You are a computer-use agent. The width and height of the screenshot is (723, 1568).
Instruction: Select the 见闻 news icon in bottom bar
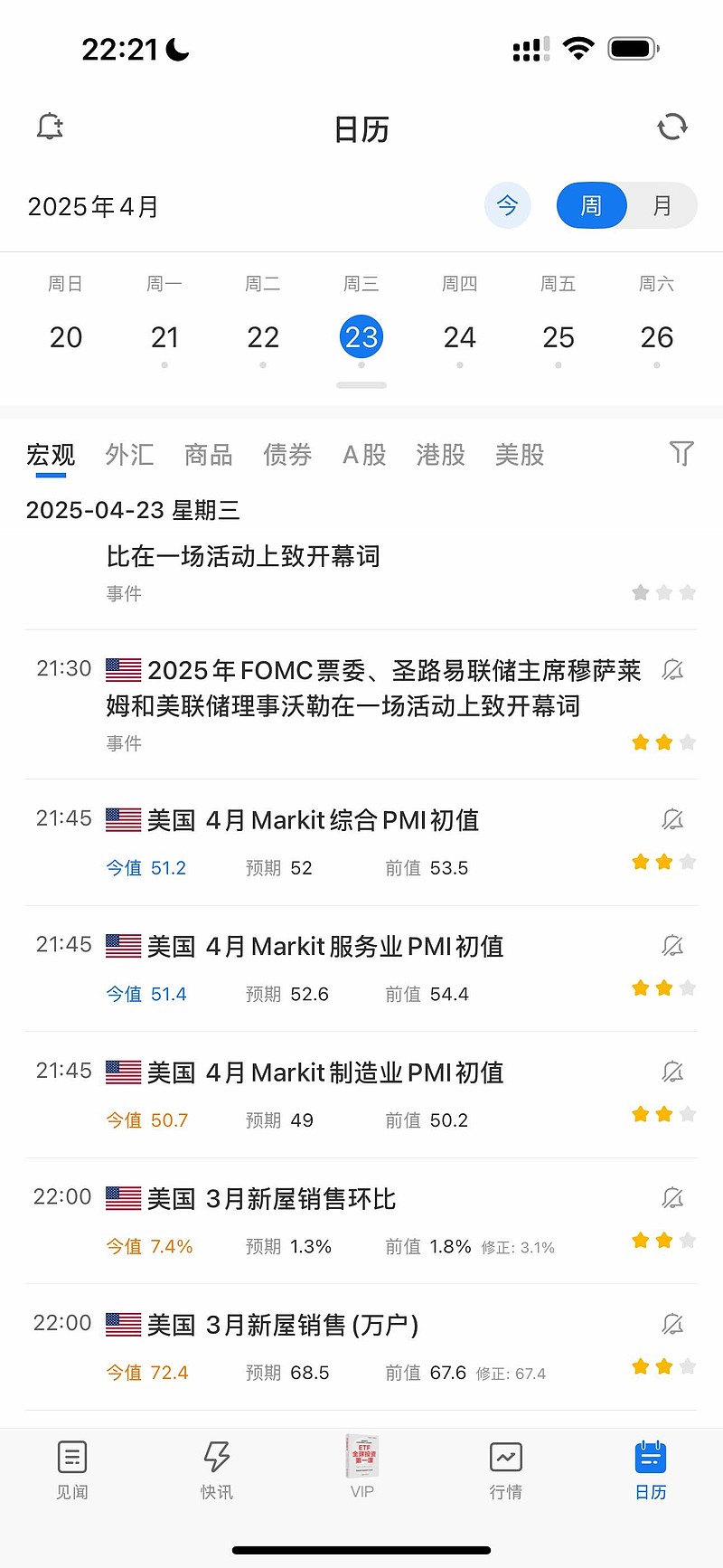(71, 1457)
